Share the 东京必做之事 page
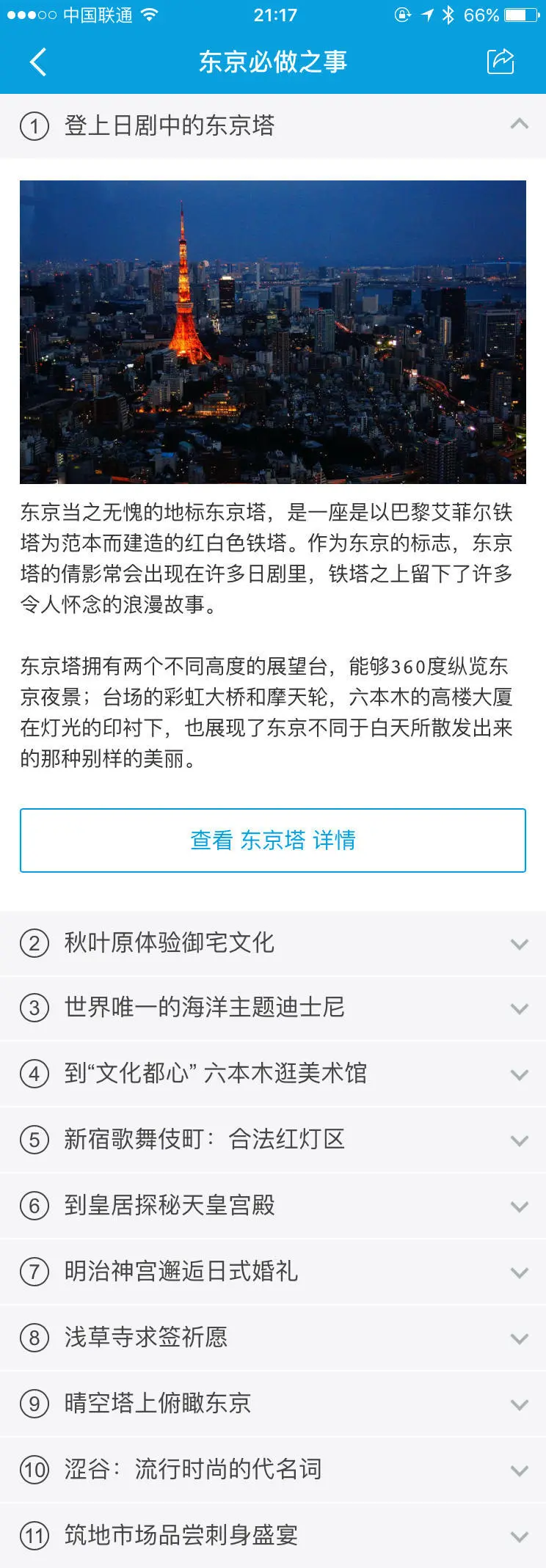546x1568 pixels. click(x=500, y=62)
